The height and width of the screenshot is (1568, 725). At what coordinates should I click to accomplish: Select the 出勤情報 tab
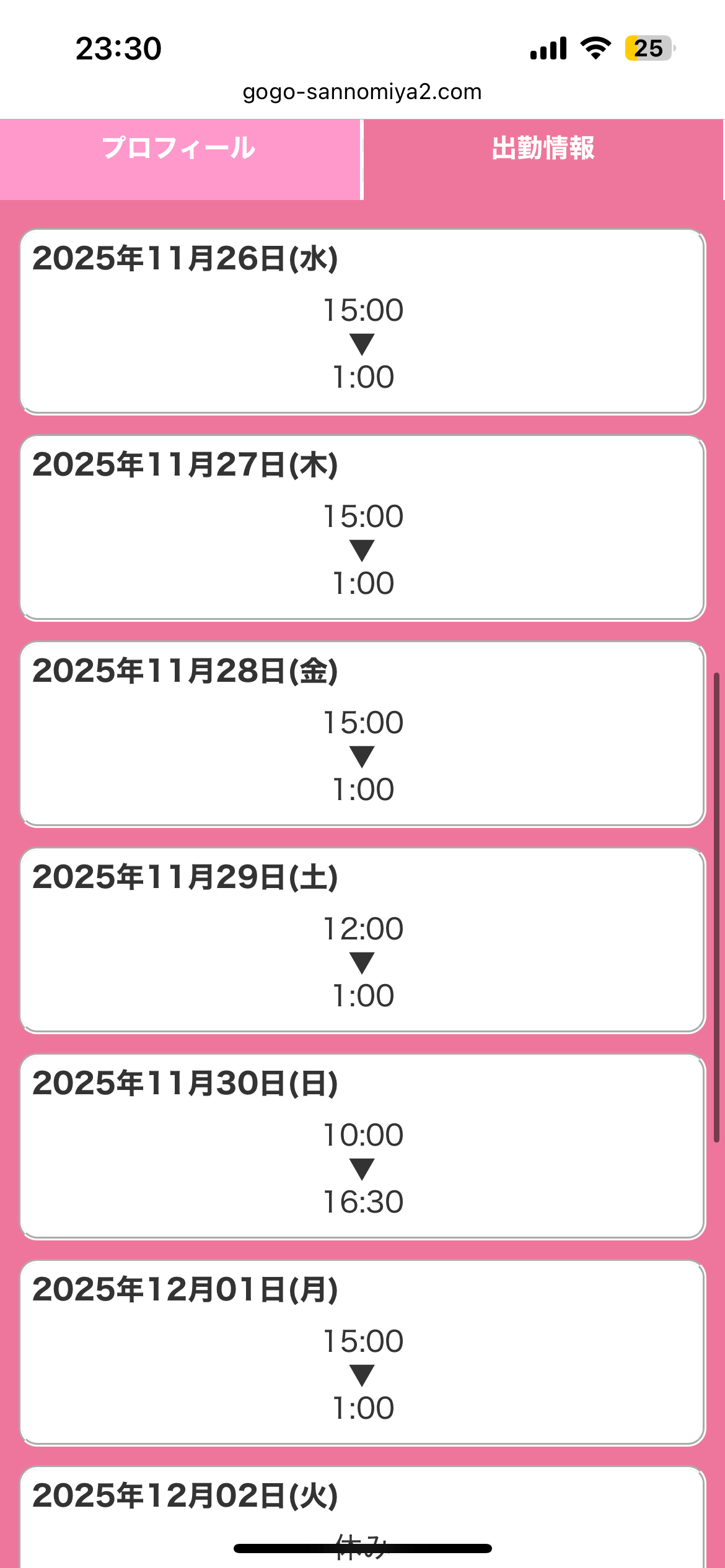pos(543,149)
